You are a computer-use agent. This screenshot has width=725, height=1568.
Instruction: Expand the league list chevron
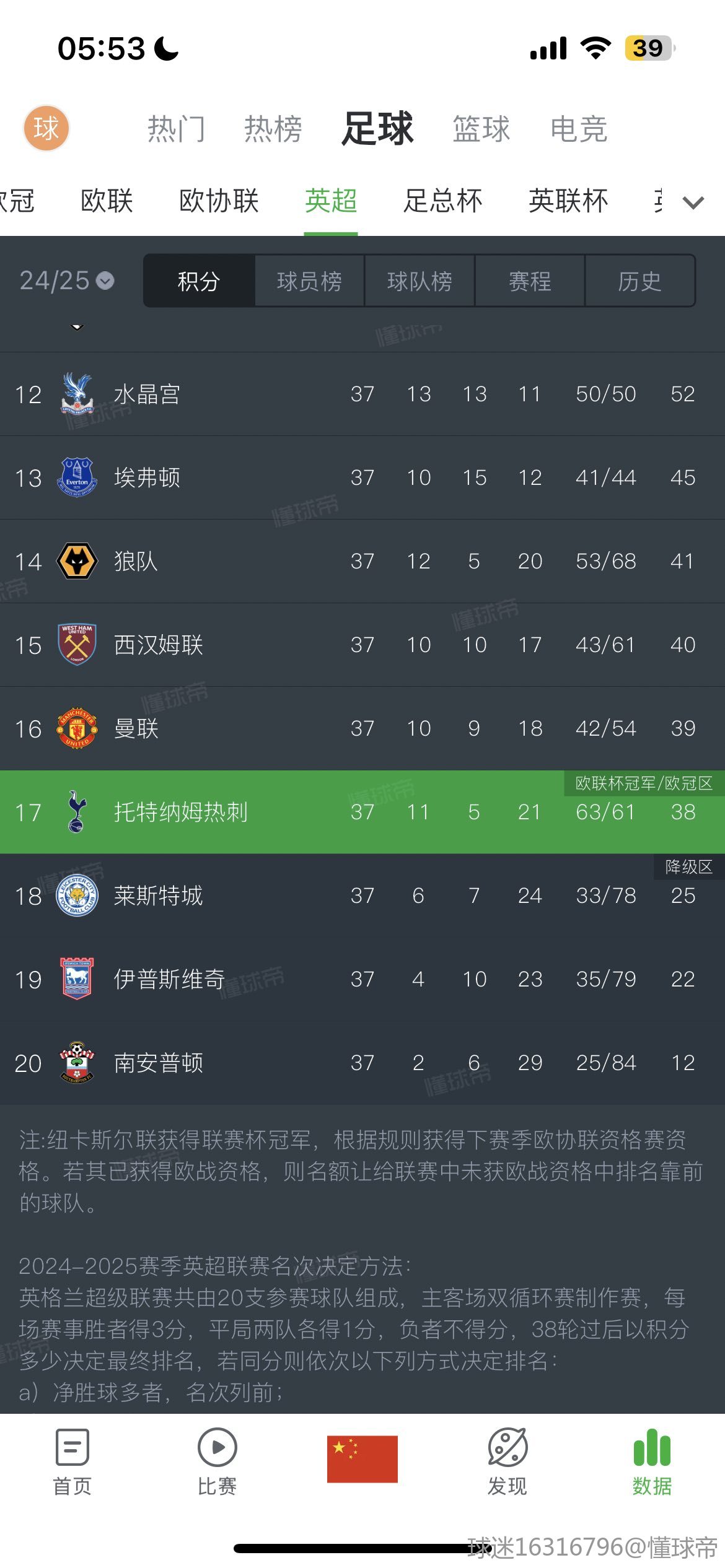tap(693, 203)
